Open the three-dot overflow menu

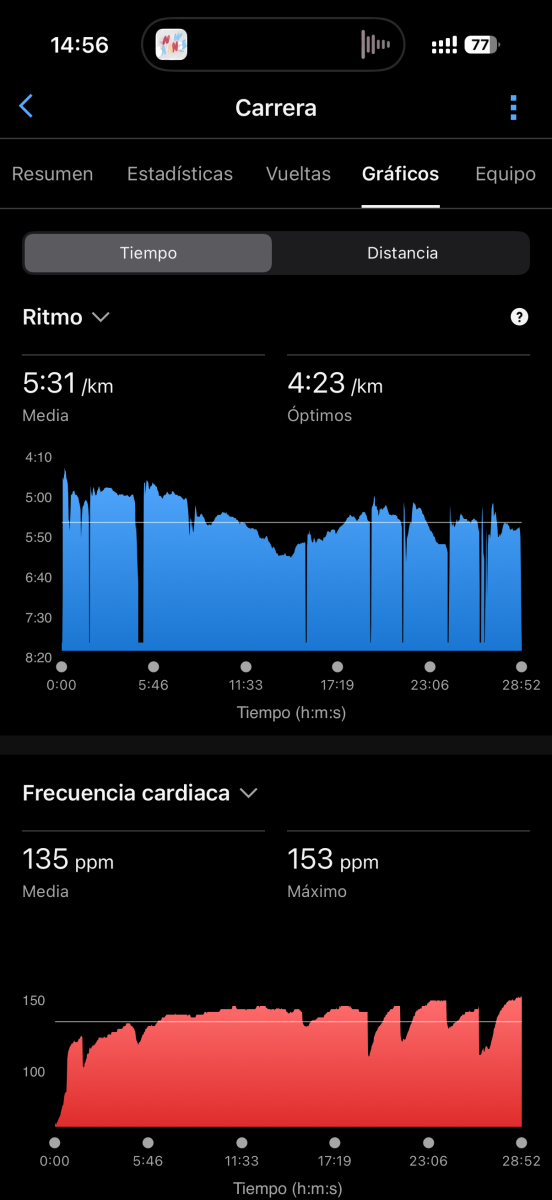click(513, 107)
